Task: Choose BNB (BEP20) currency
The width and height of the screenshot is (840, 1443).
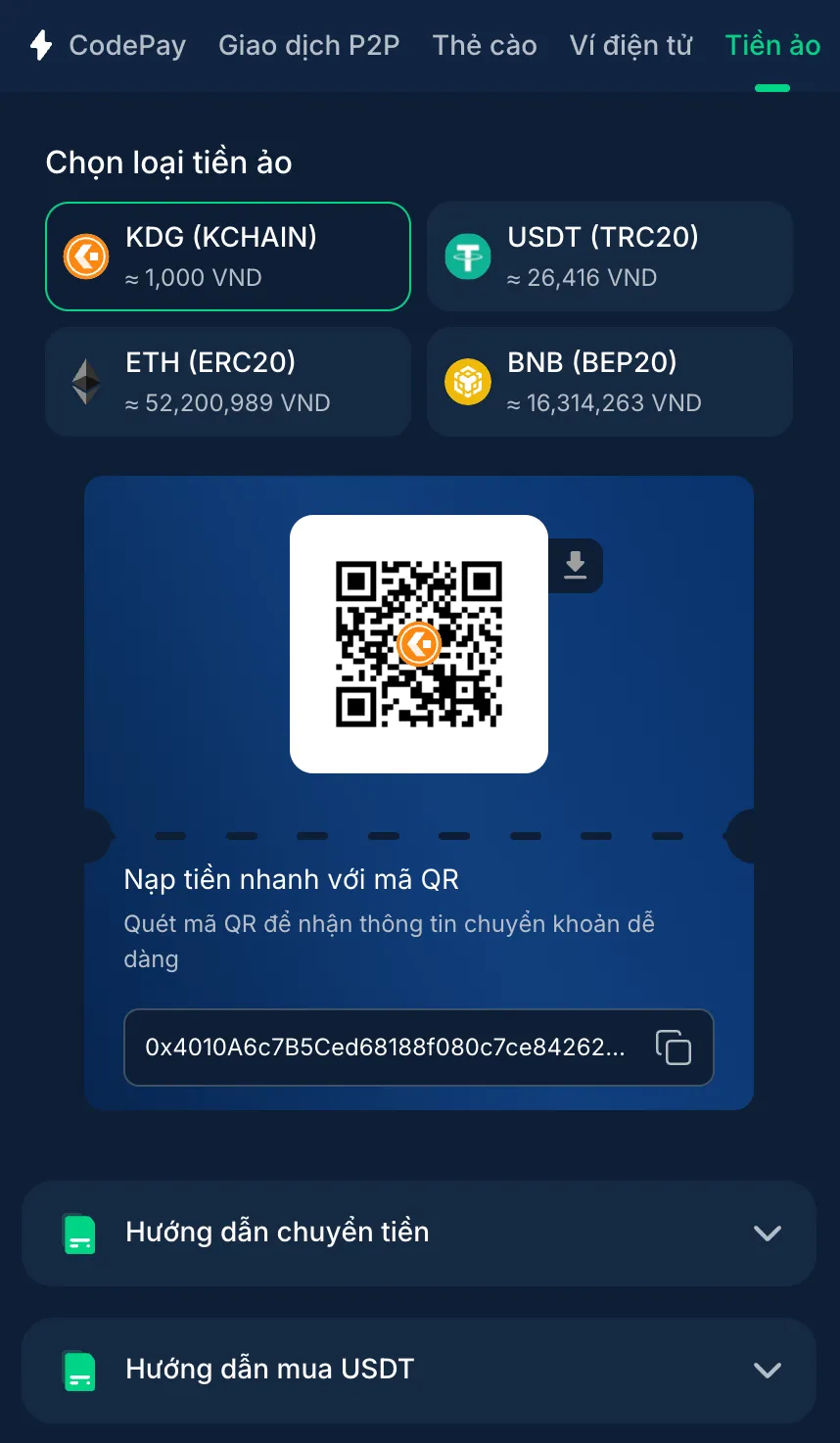Action: coord(609,382)
